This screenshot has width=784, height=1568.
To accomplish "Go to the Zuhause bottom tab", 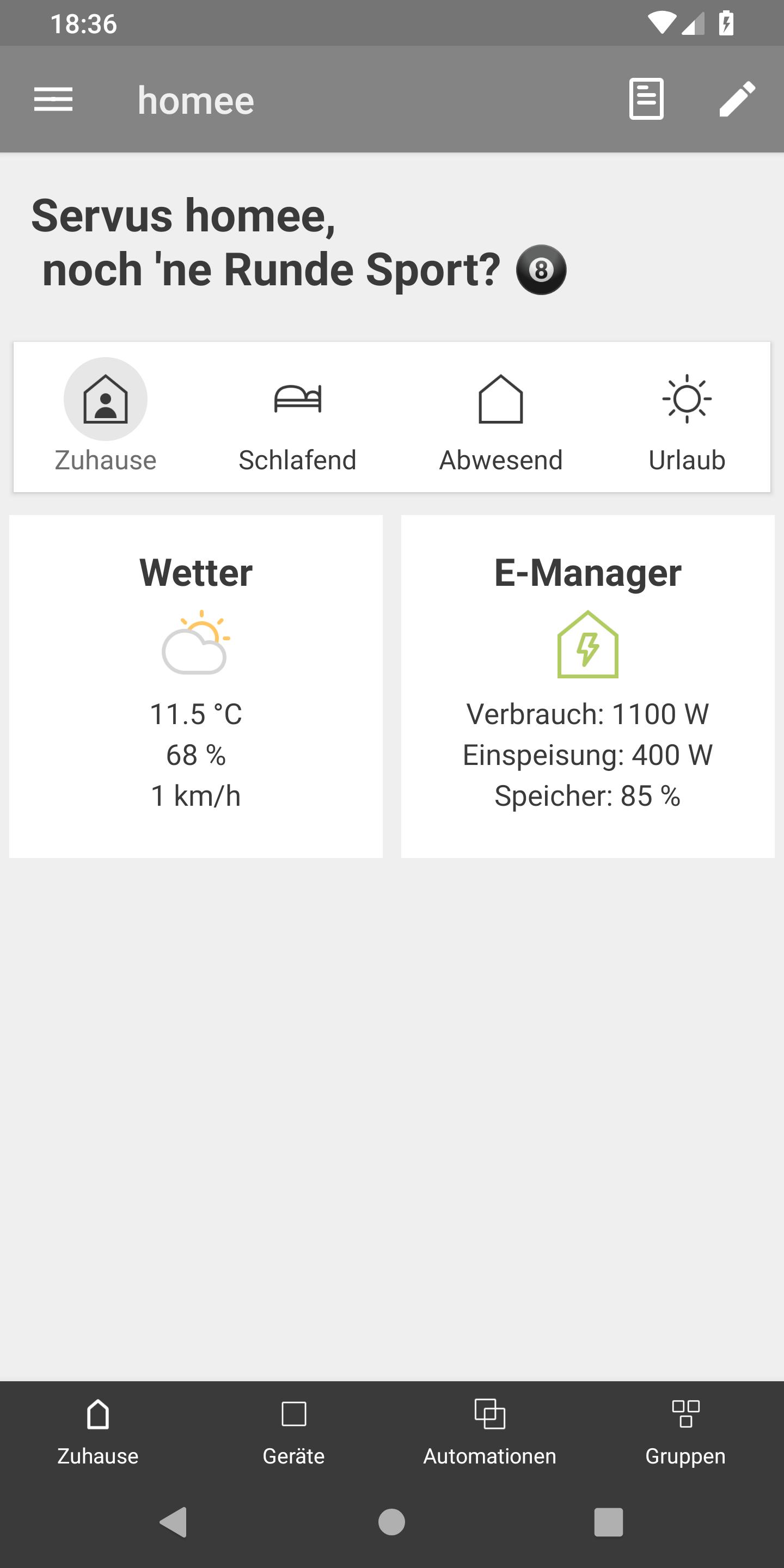I will [x=98, y=1432].
